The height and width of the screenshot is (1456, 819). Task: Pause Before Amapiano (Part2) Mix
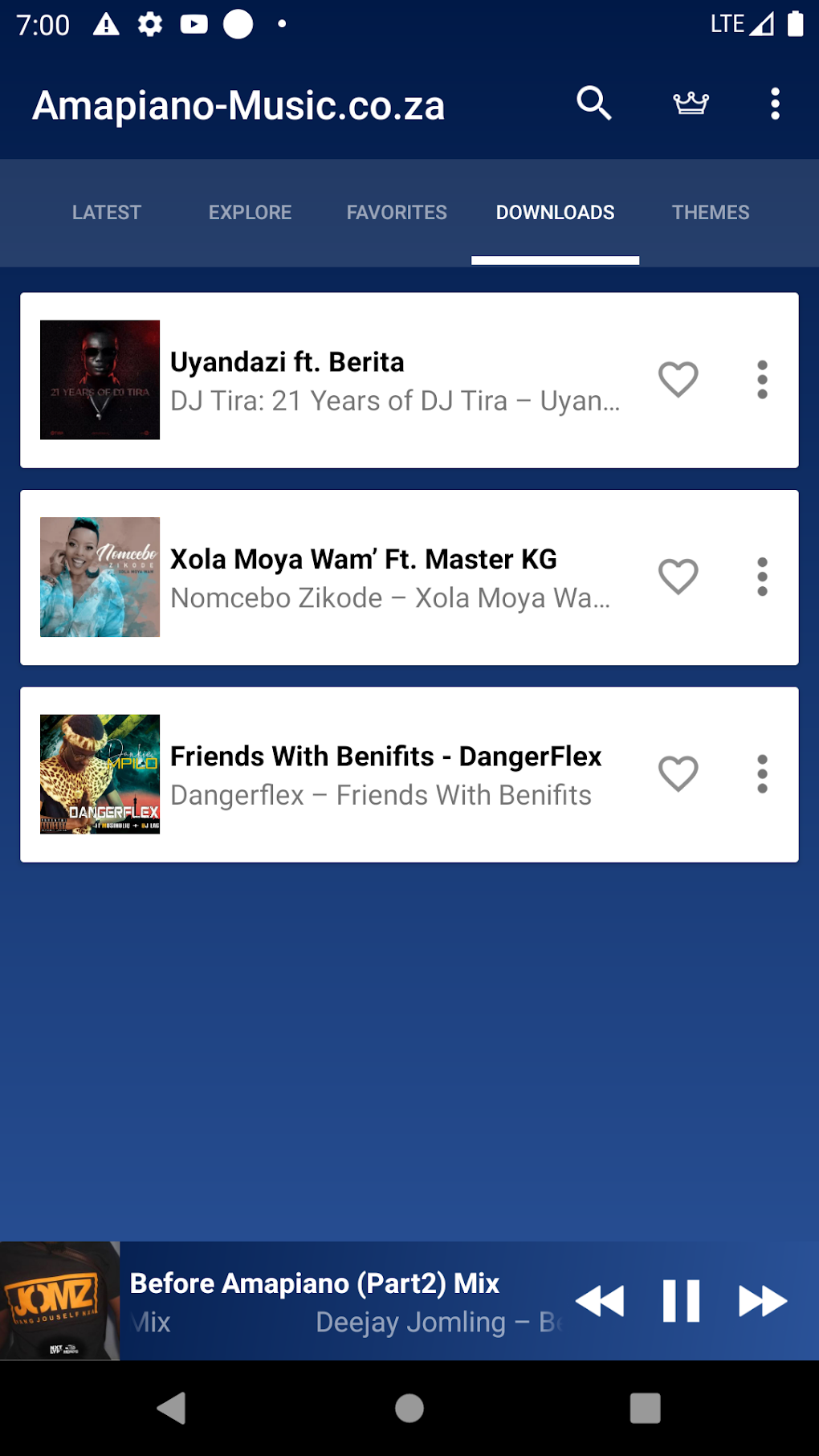[x=681, y=1301]
